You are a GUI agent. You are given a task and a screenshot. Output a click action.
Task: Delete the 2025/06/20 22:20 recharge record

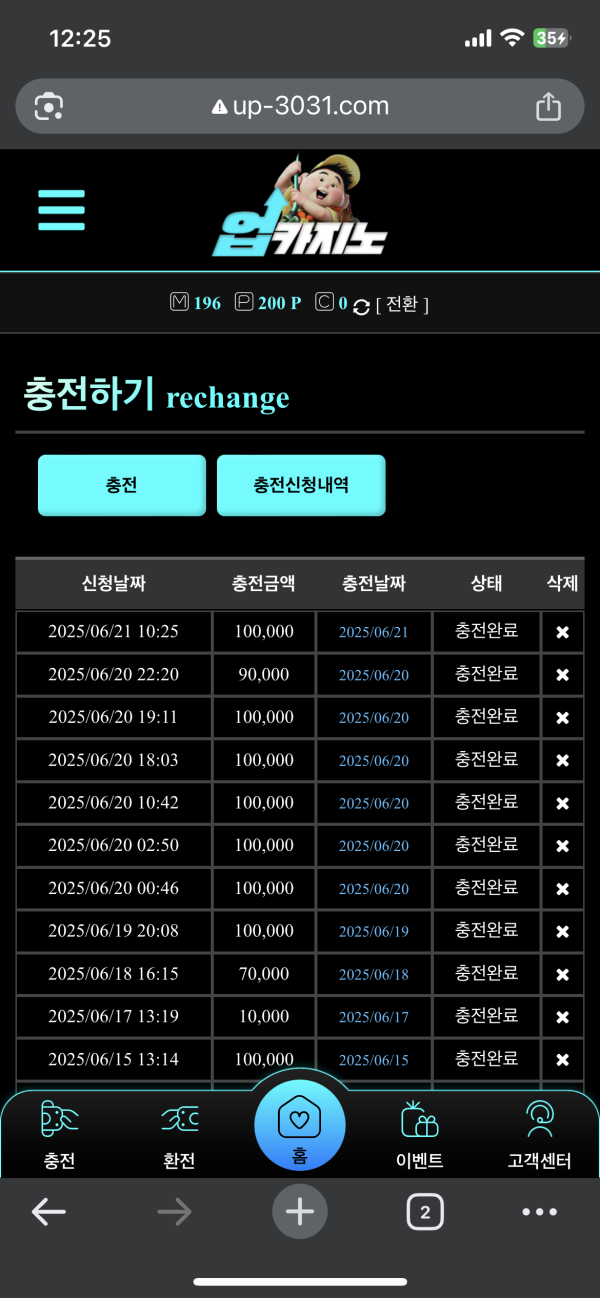562,675
